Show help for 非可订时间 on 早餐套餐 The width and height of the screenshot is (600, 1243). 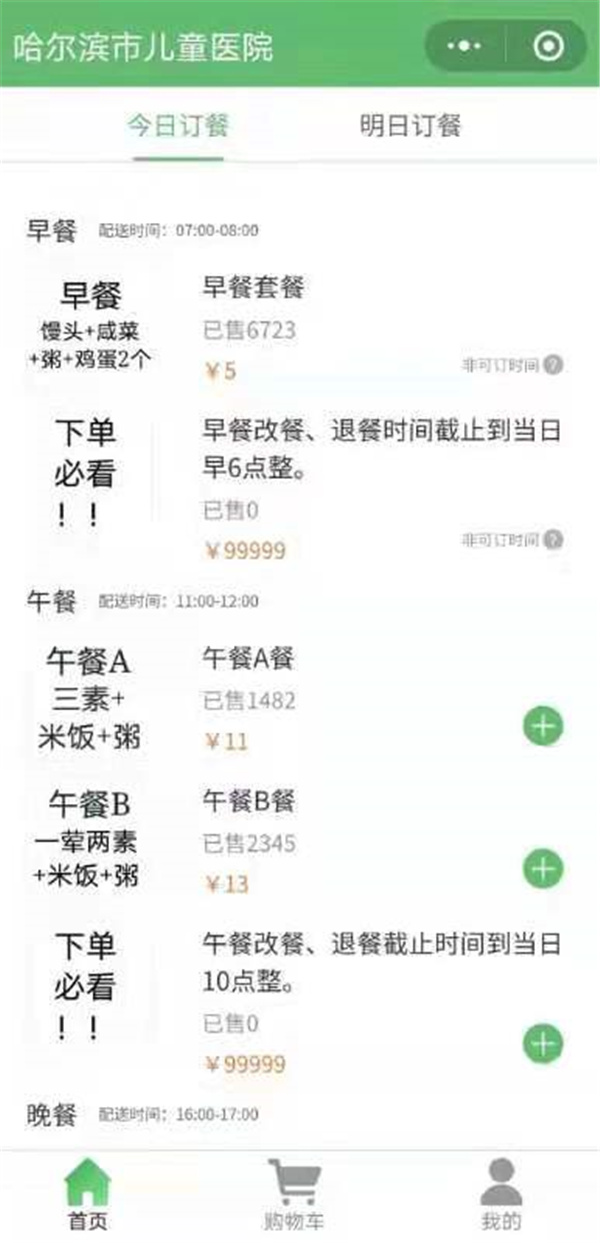pos(553,365)
